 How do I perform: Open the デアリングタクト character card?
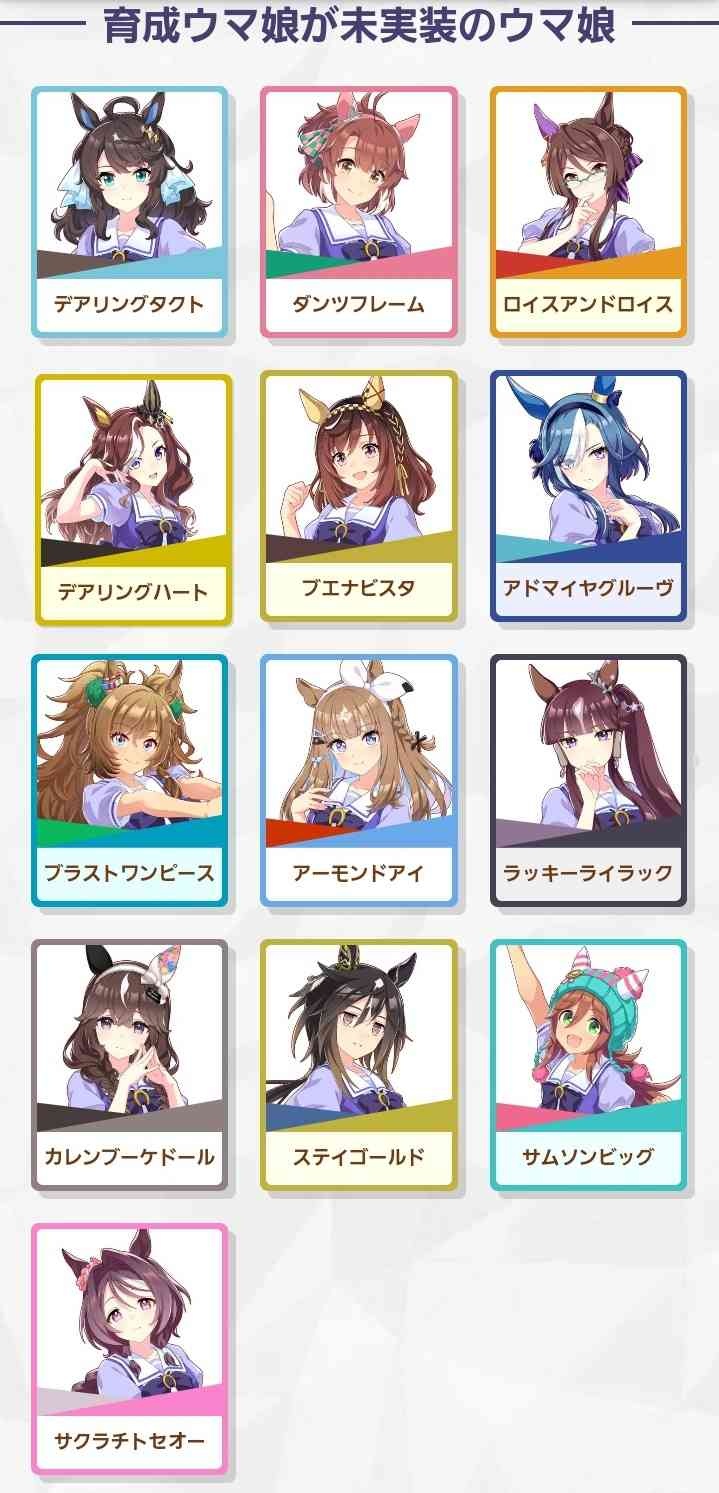(130, 212)
